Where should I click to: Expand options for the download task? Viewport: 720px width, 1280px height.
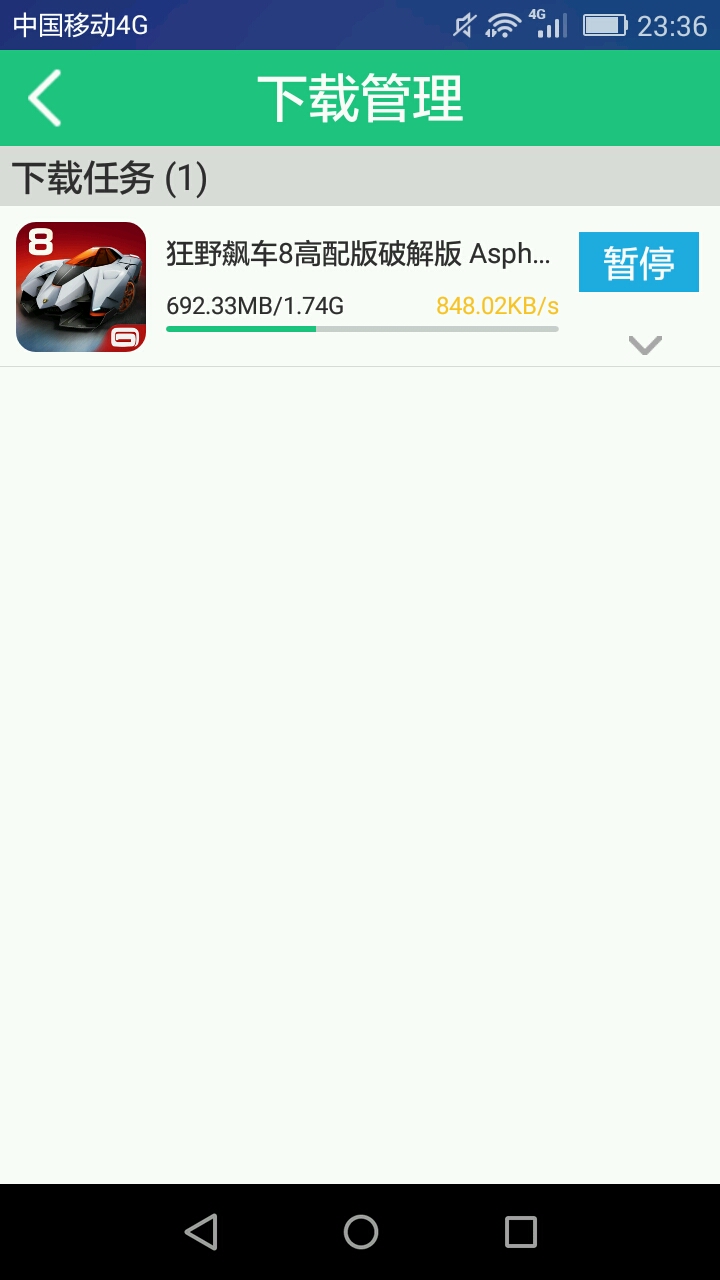[645, 345]
